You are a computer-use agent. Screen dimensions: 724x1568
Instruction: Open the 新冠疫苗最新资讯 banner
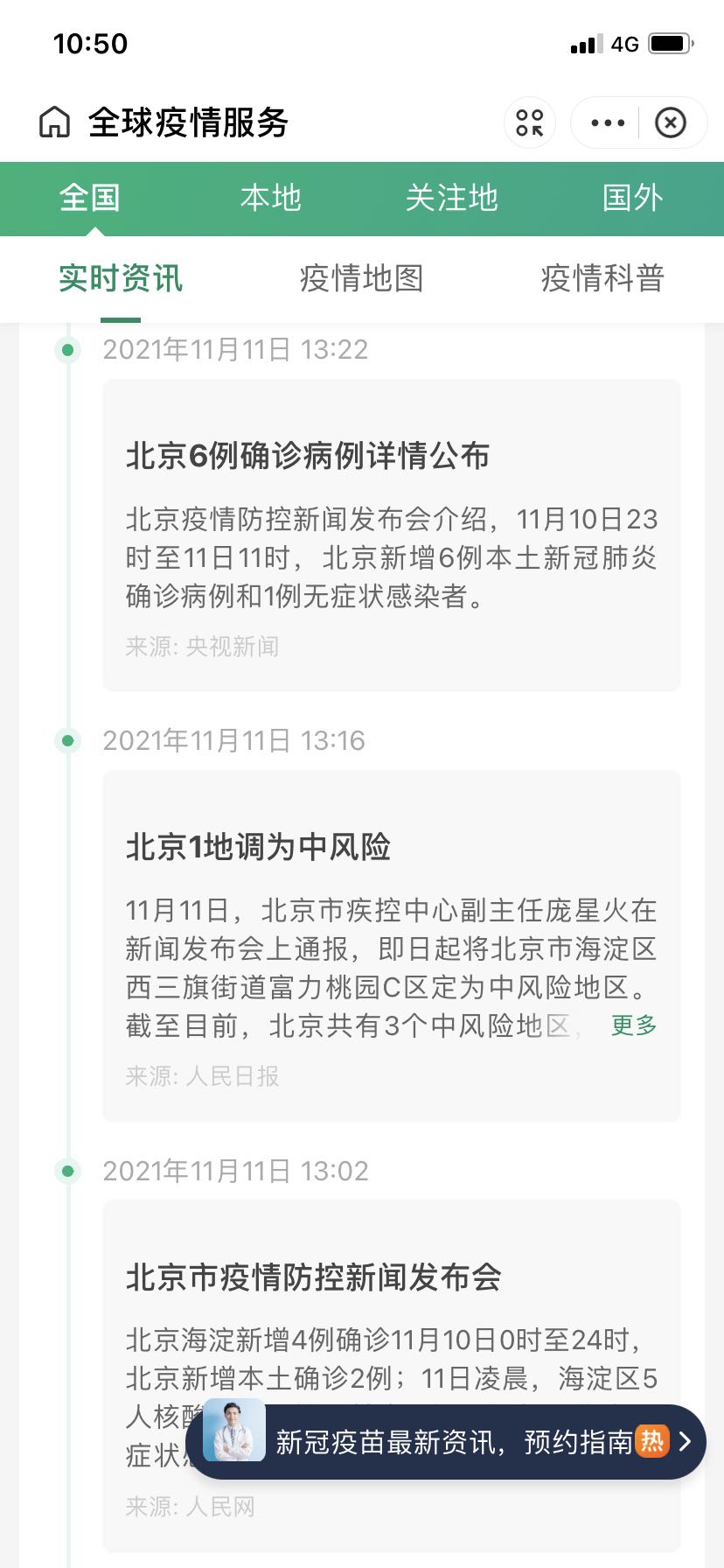446,1442
